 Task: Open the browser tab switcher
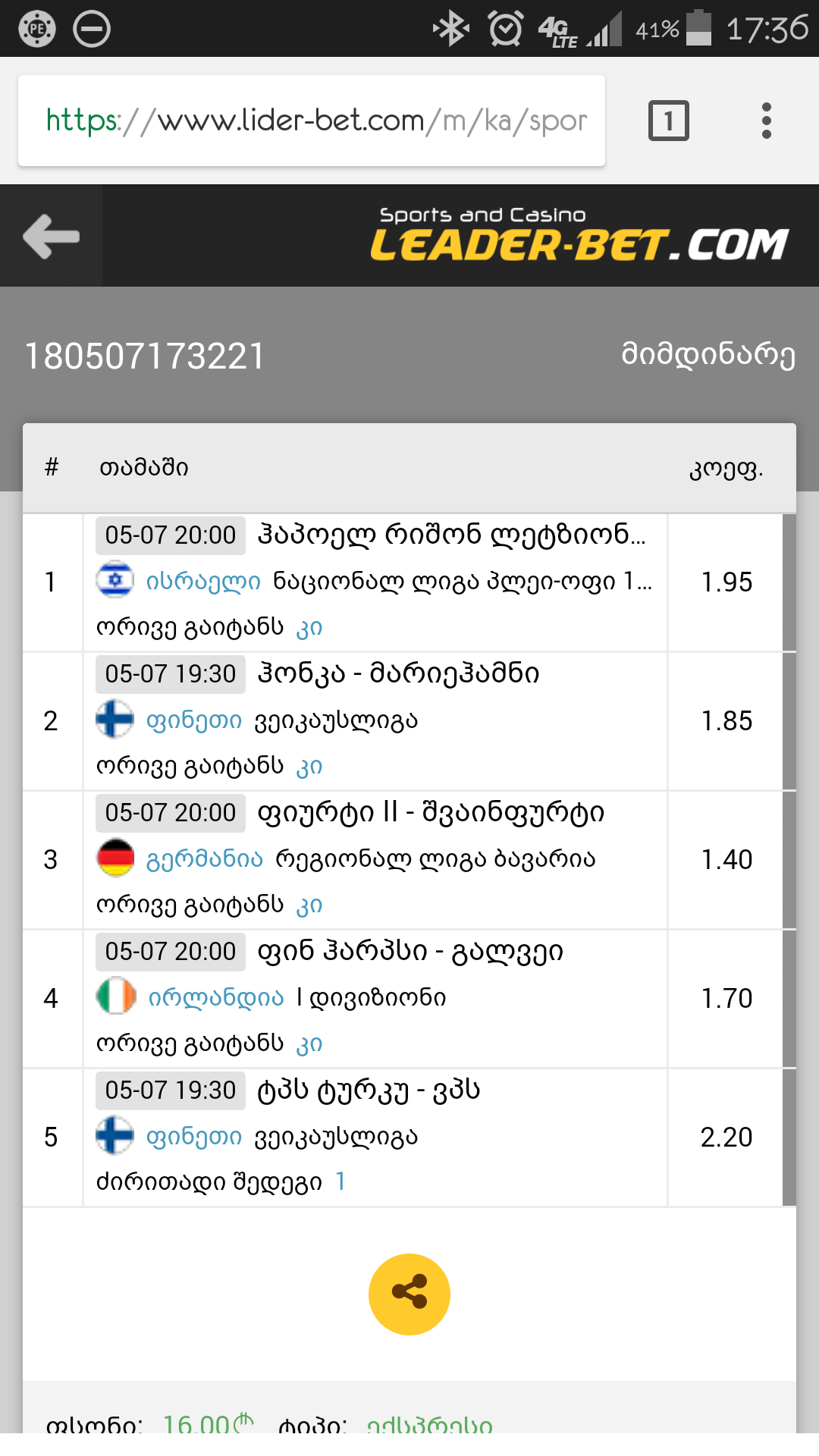[668, 121]
